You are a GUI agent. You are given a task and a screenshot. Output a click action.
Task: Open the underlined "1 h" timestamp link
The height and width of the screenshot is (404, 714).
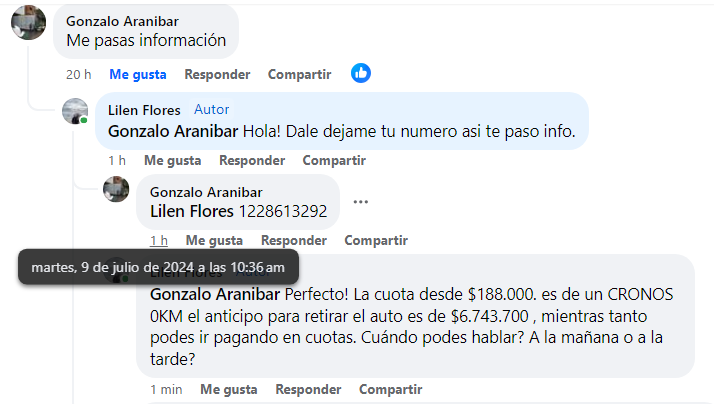(x=159, y=240)
